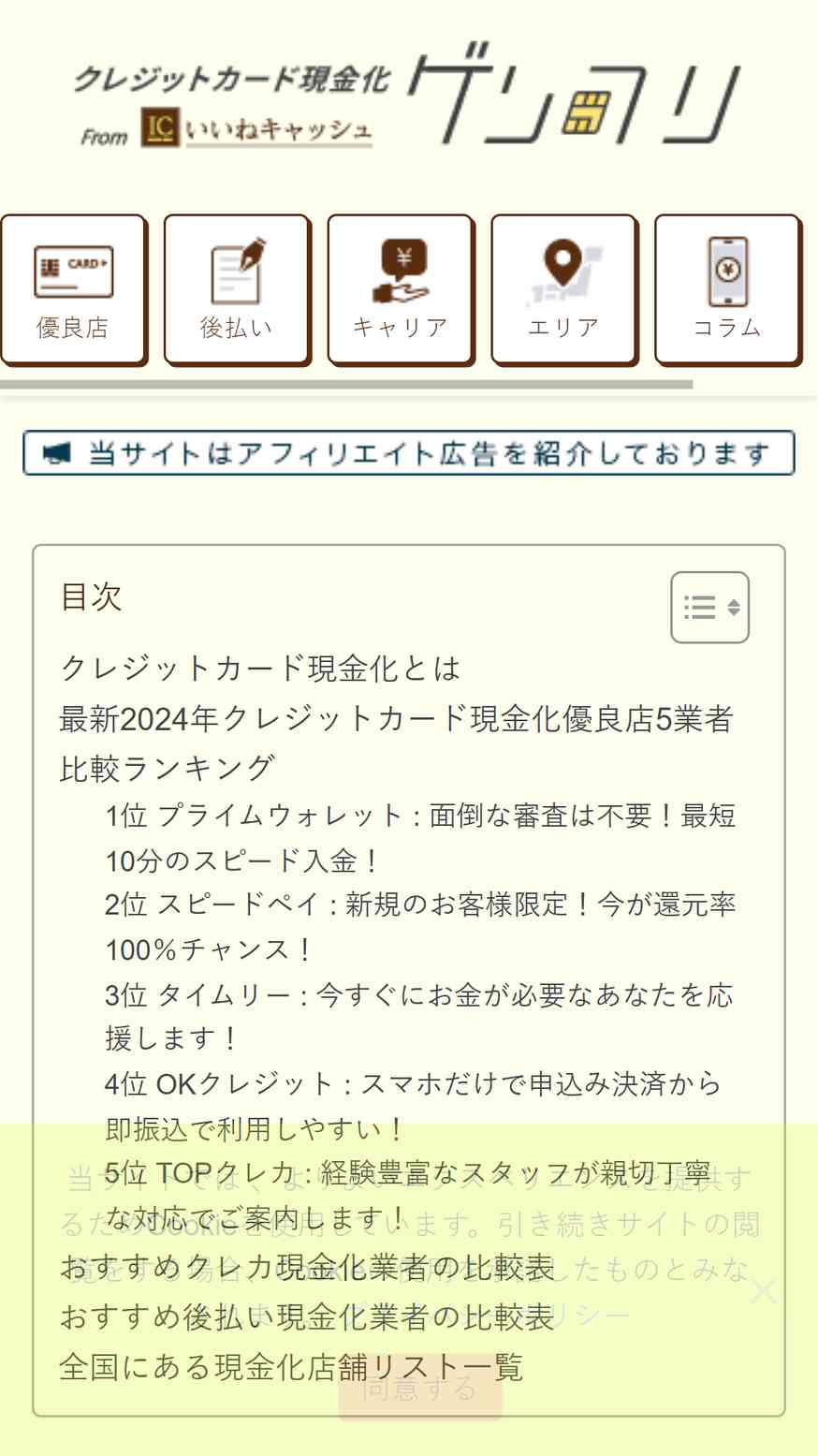Open 3位 タイムリー entry
Viewport: 818px width, 1456px height.
click(x=418, y=1016)
